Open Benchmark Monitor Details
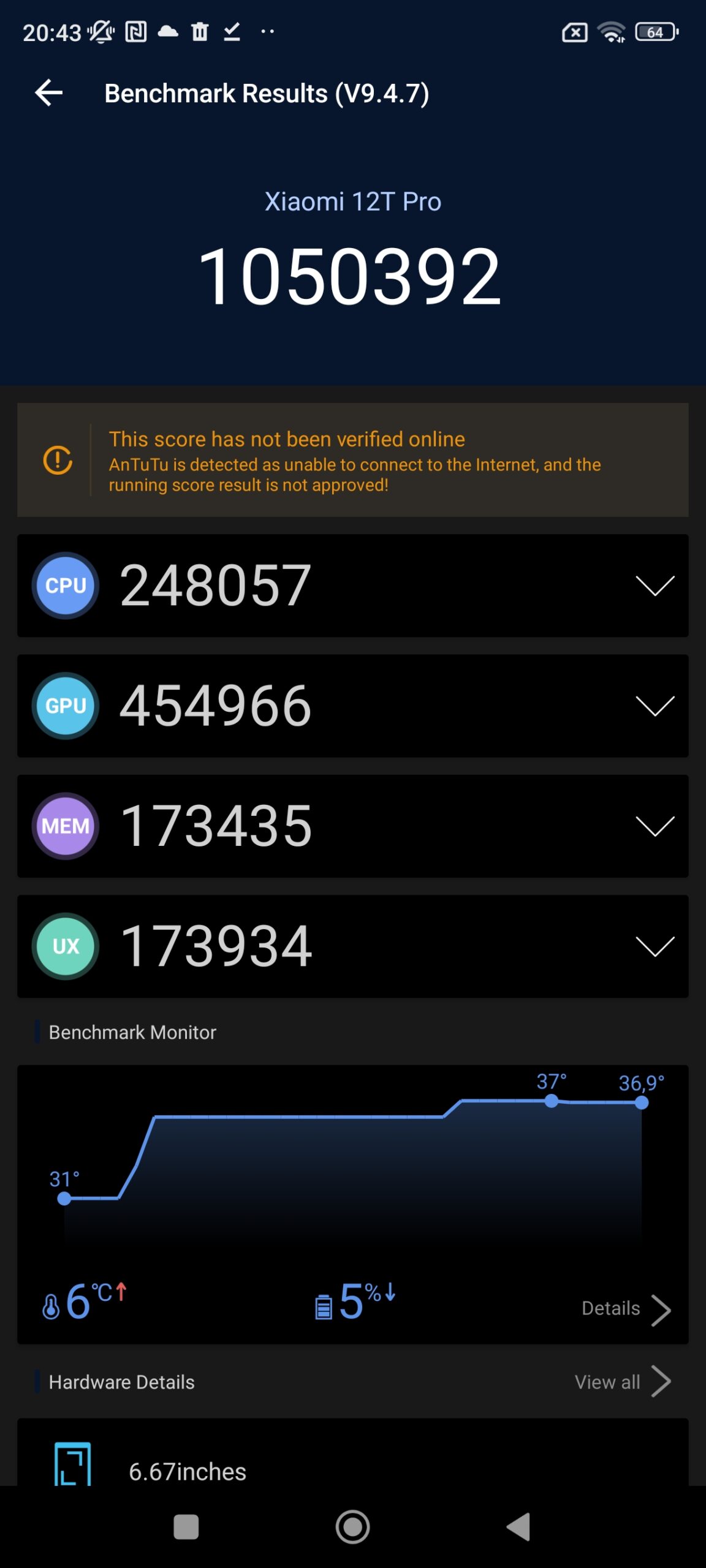Viewport: 706px width, 1568px height. (626, 1309)
